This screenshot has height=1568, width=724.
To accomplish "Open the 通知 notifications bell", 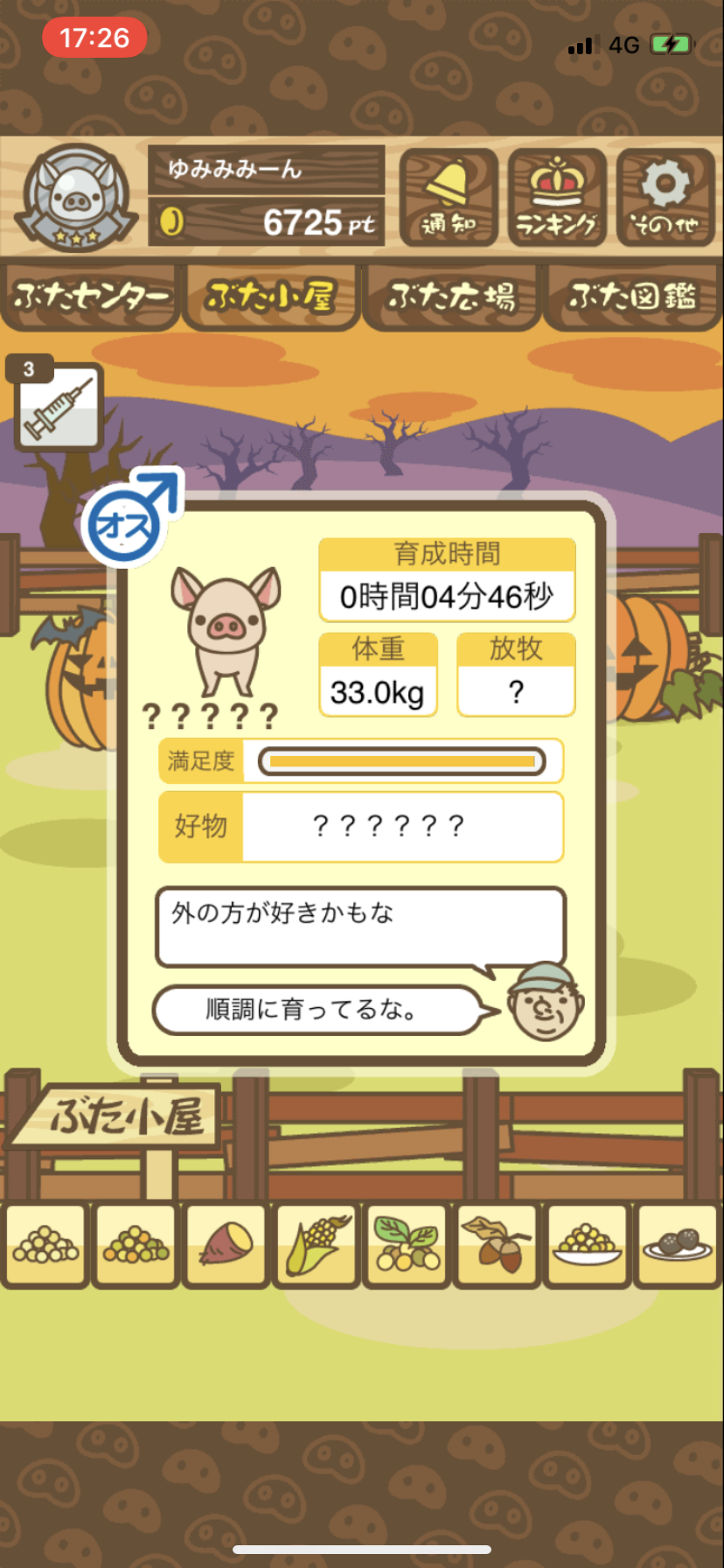I will (449, 198).
